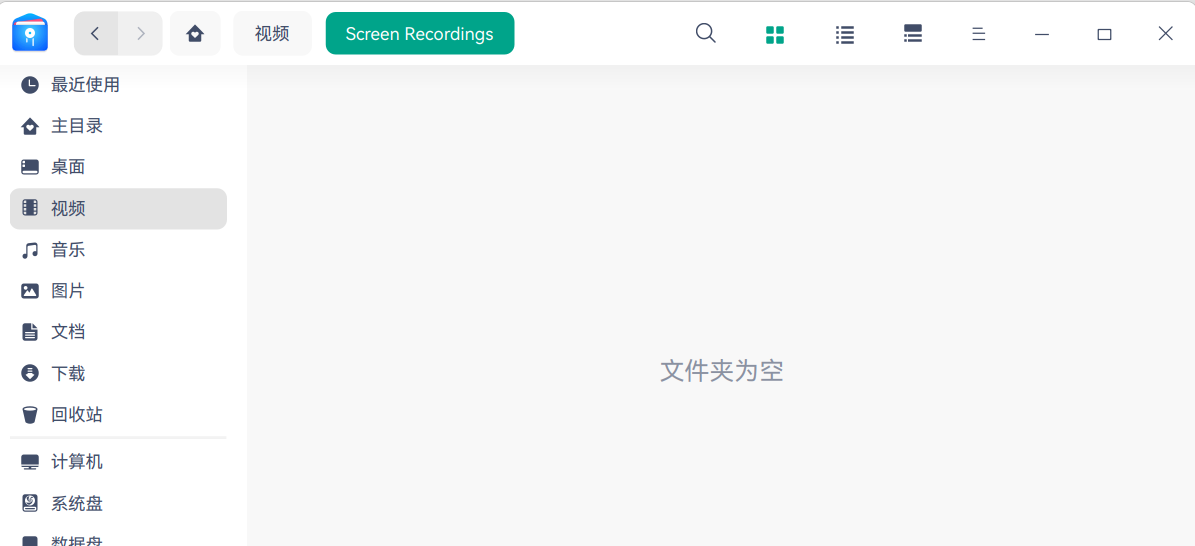Open the main menu
The image size is (1195, 546).
point(979,34)
